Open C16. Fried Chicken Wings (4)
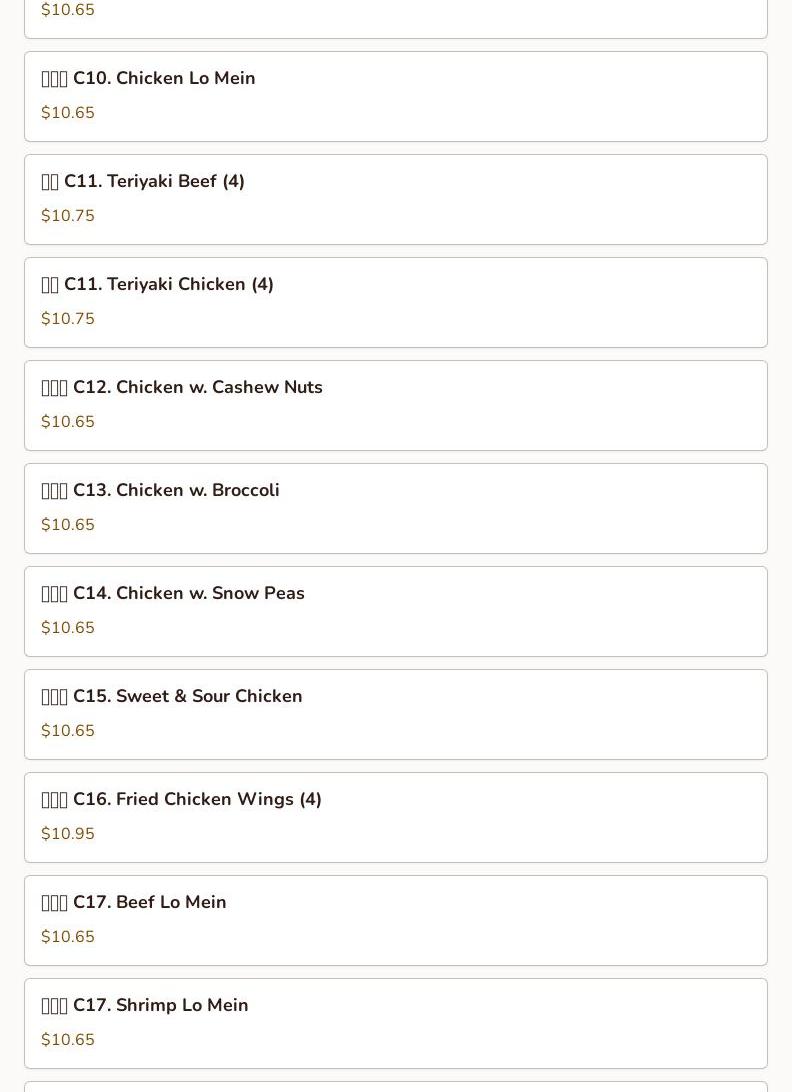The height and width of the screenshot is (1092, 792). (x=395, y=817)
